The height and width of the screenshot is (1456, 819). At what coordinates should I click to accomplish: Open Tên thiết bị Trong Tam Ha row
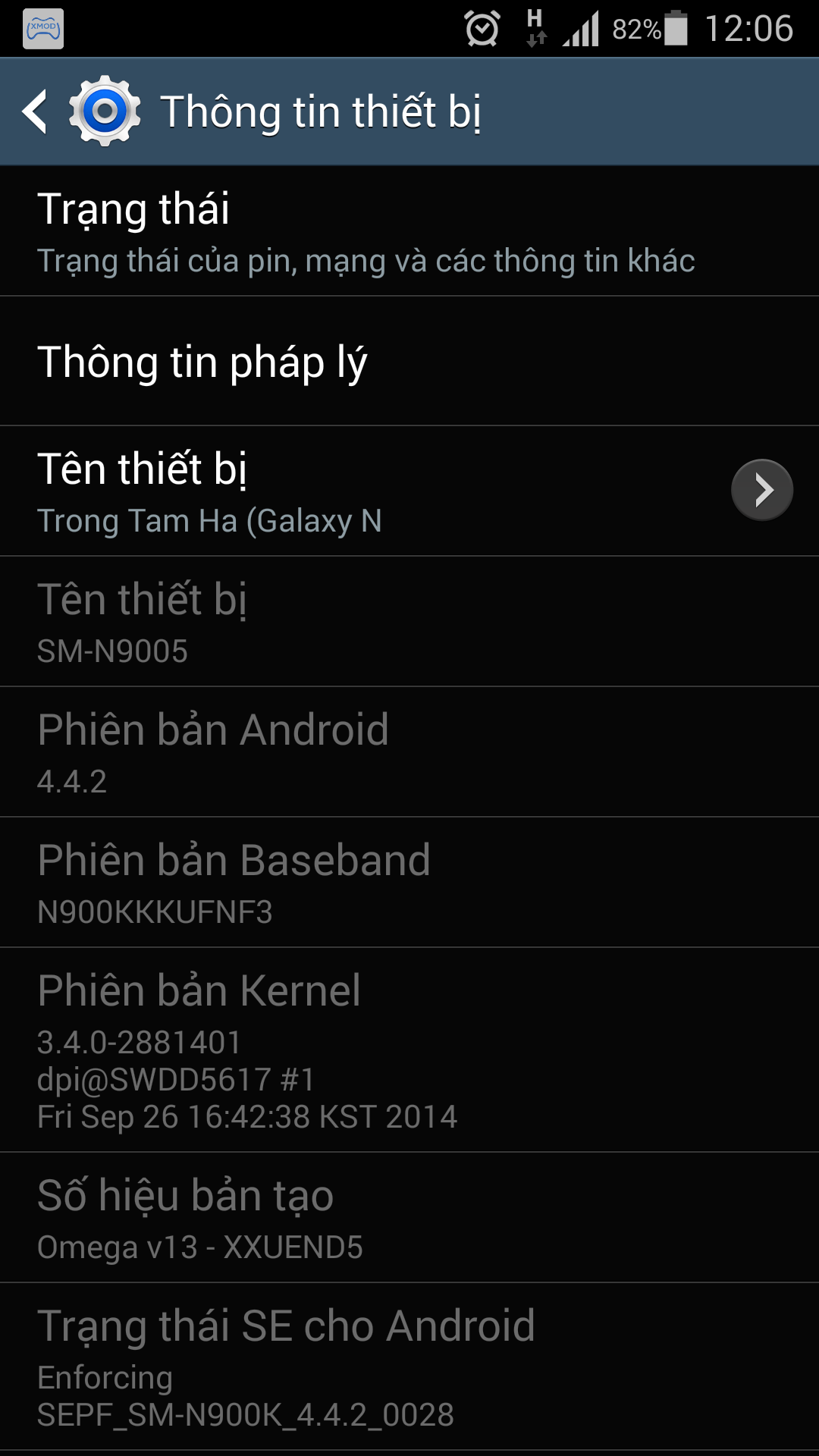pos(409,491)
